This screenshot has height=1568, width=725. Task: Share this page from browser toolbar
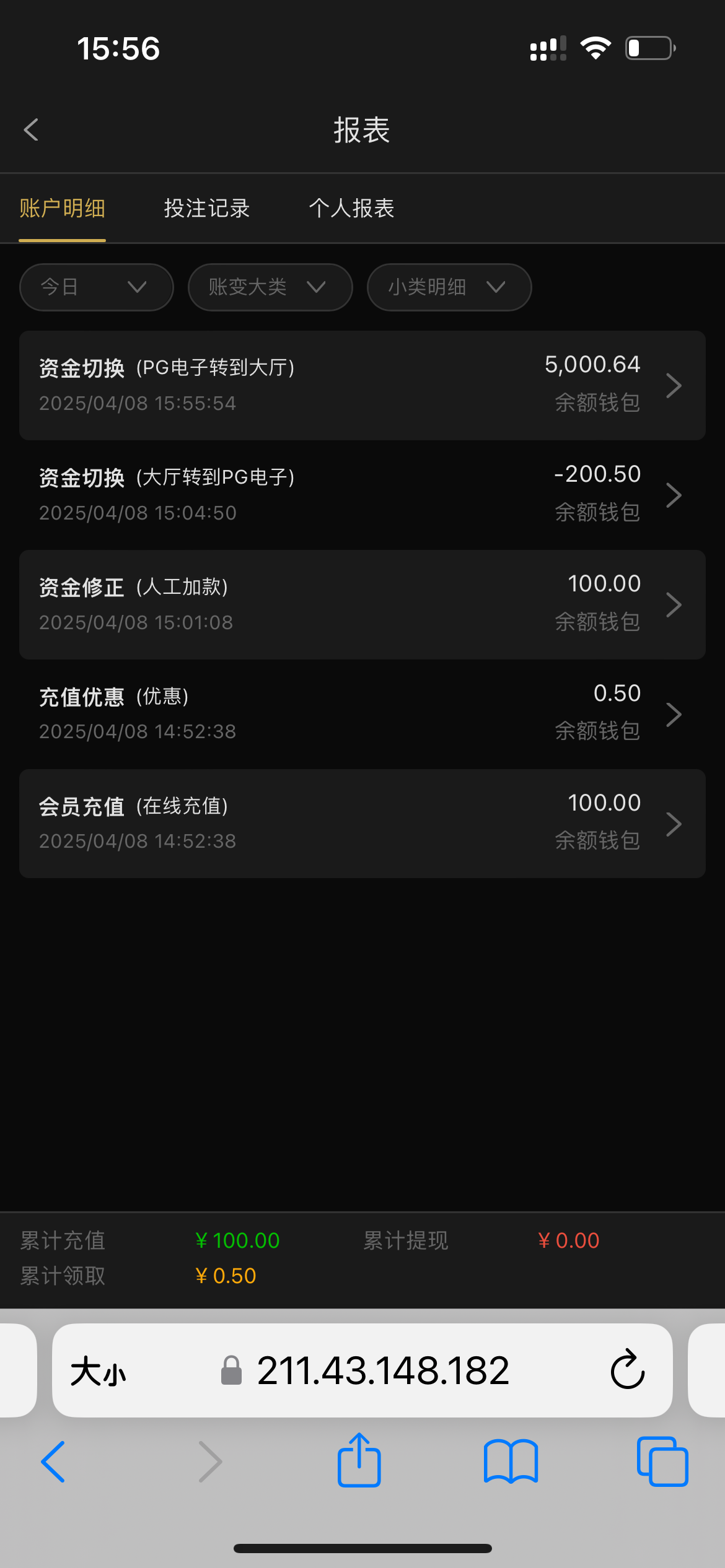(x=359, y=1461)
